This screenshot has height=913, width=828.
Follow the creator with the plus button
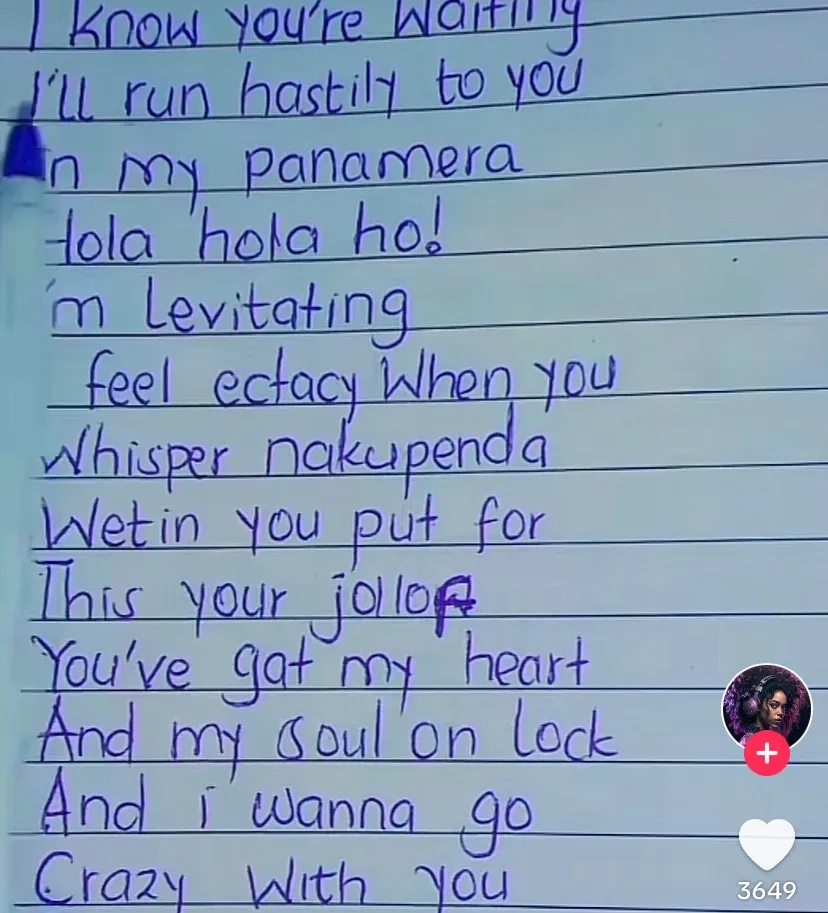[766, 754]
